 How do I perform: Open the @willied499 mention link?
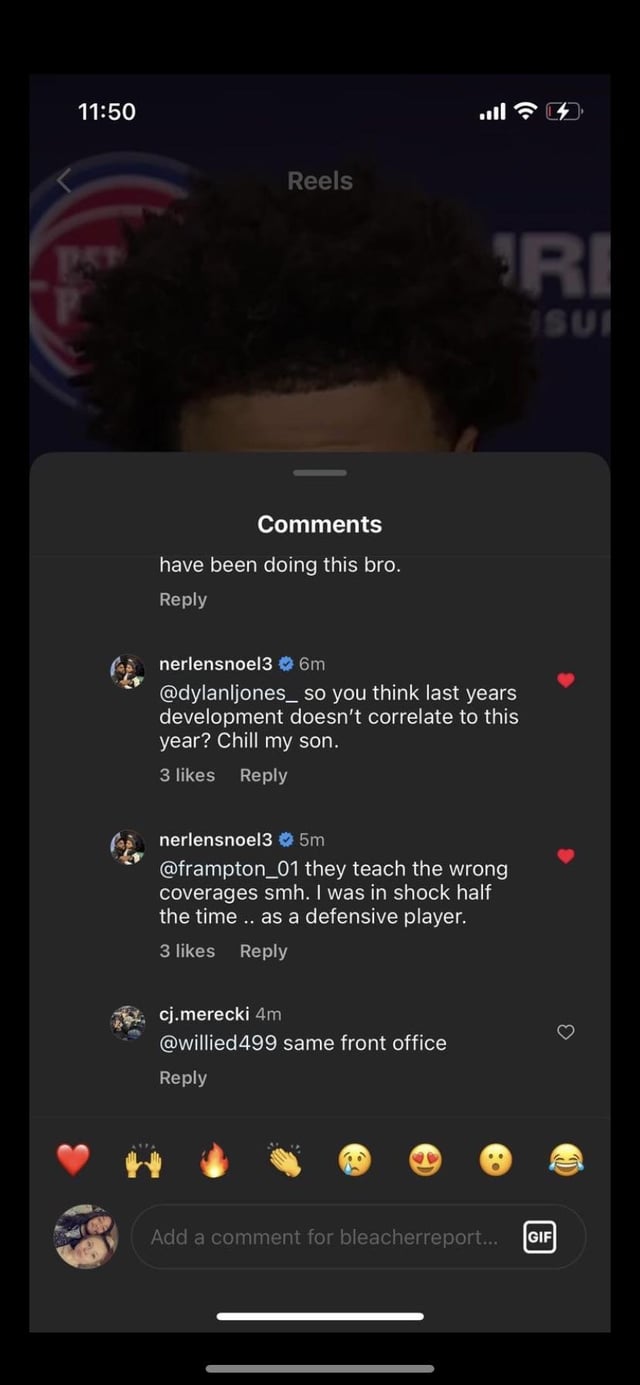(218, 1043)
